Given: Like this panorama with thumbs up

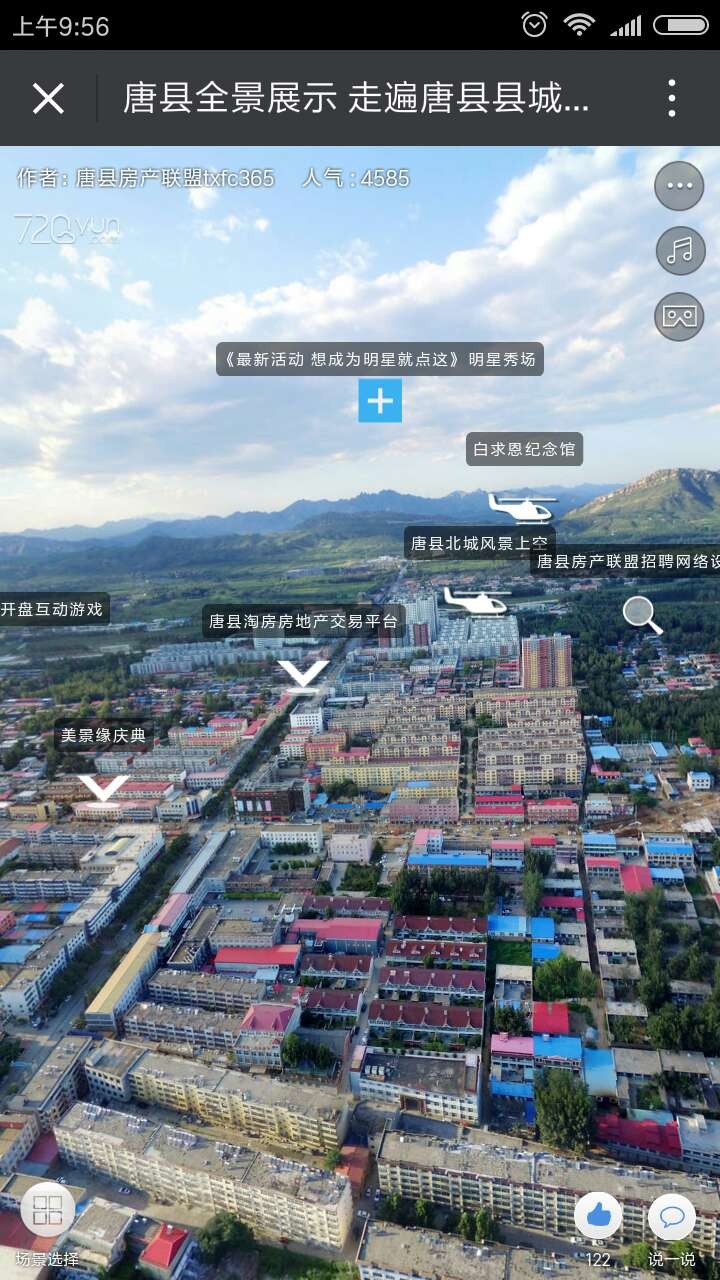Looking at the screenshot, I should click(598, 1217).
